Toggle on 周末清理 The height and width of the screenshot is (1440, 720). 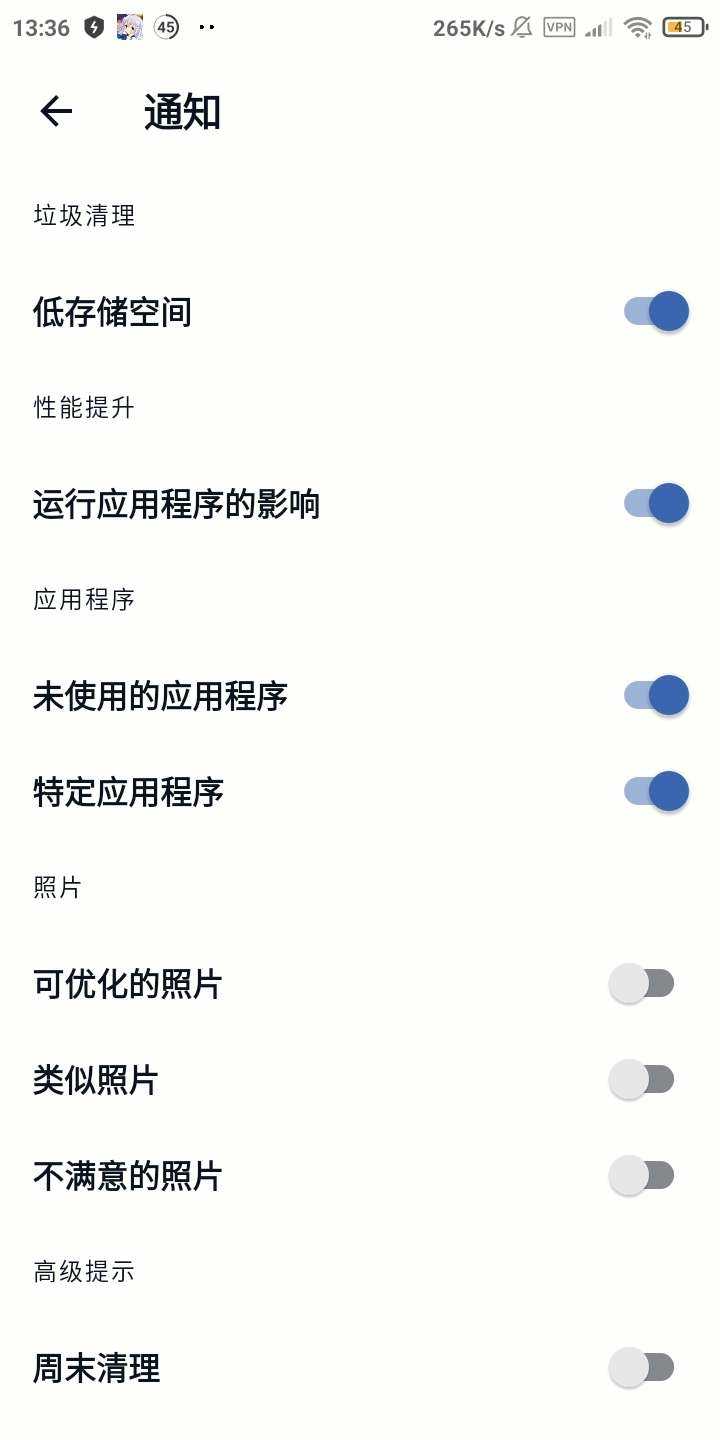642,1368
